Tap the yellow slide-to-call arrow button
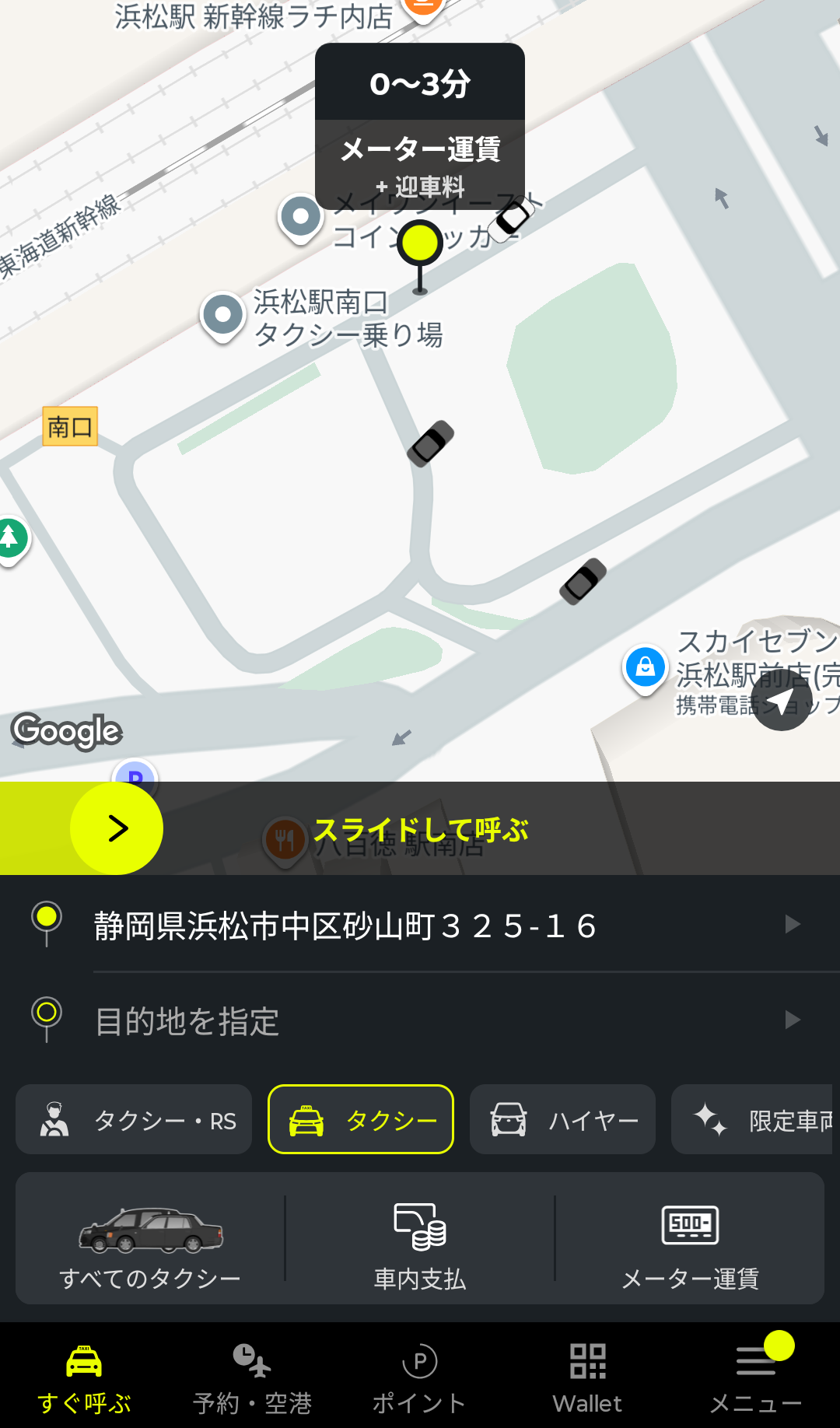Image resolution: width=840 pixels, height=1428 pixels. 117,828
